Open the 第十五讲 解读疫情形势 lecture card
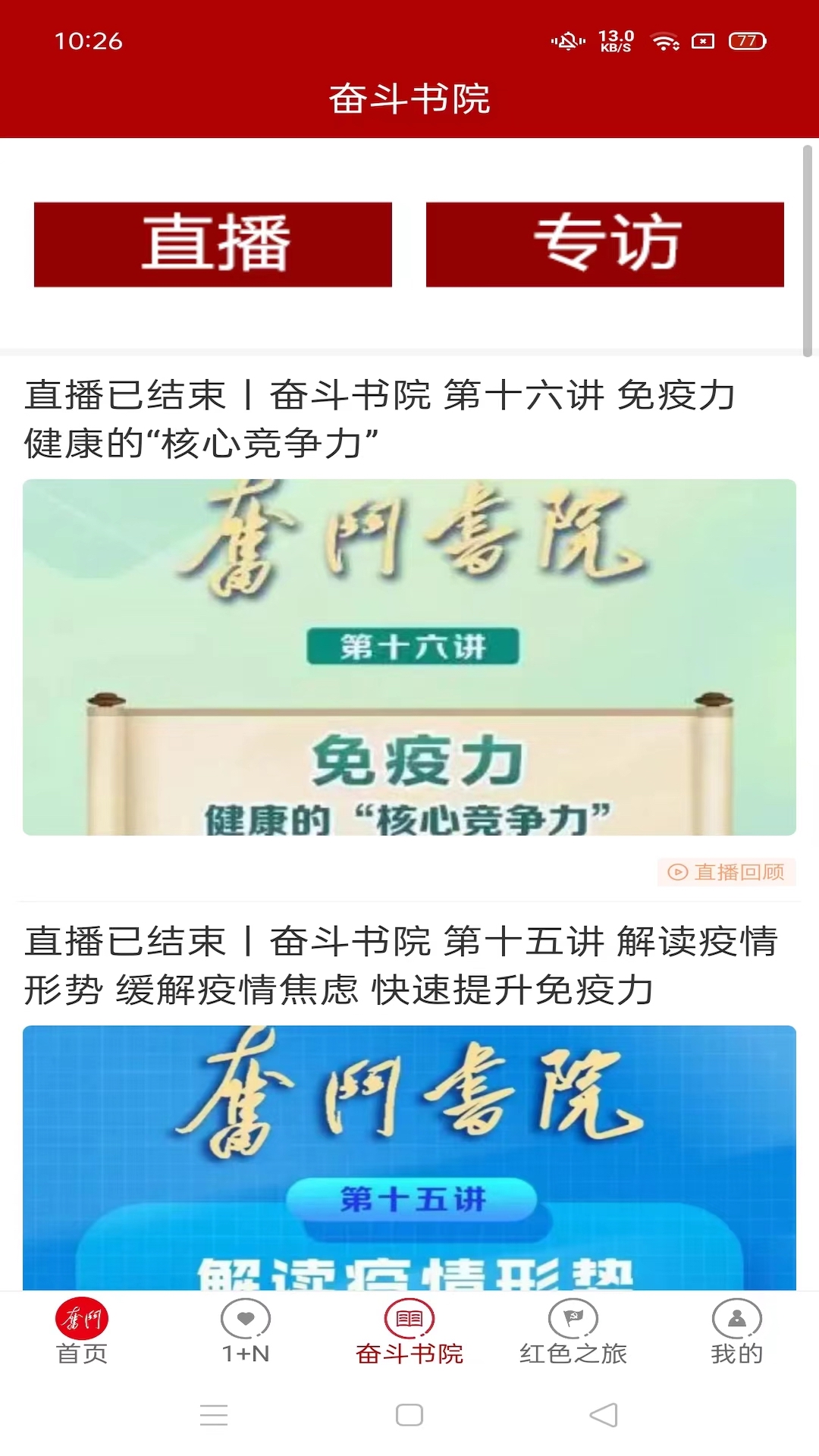819x1456 pixels. [x=409, y=1156]
